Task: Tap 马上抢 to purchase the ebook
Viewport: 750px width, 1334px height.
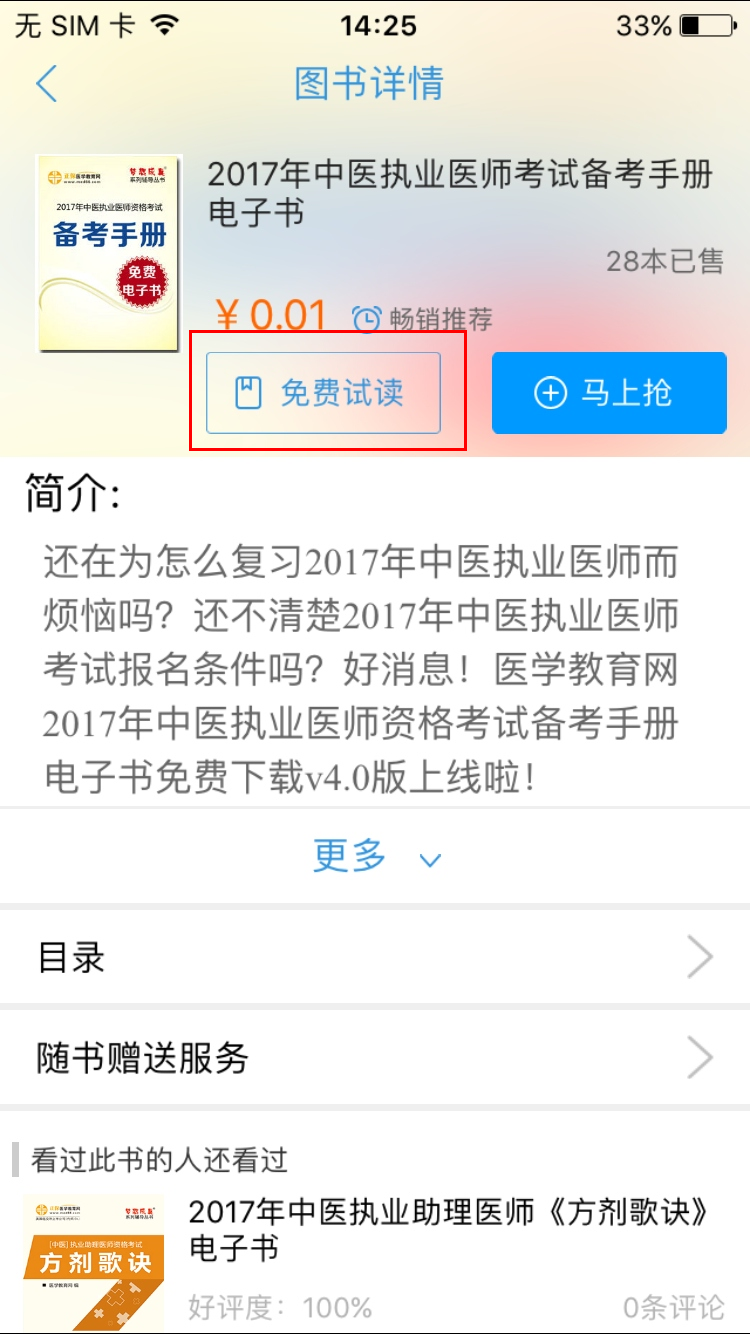Action: (609, 392)
